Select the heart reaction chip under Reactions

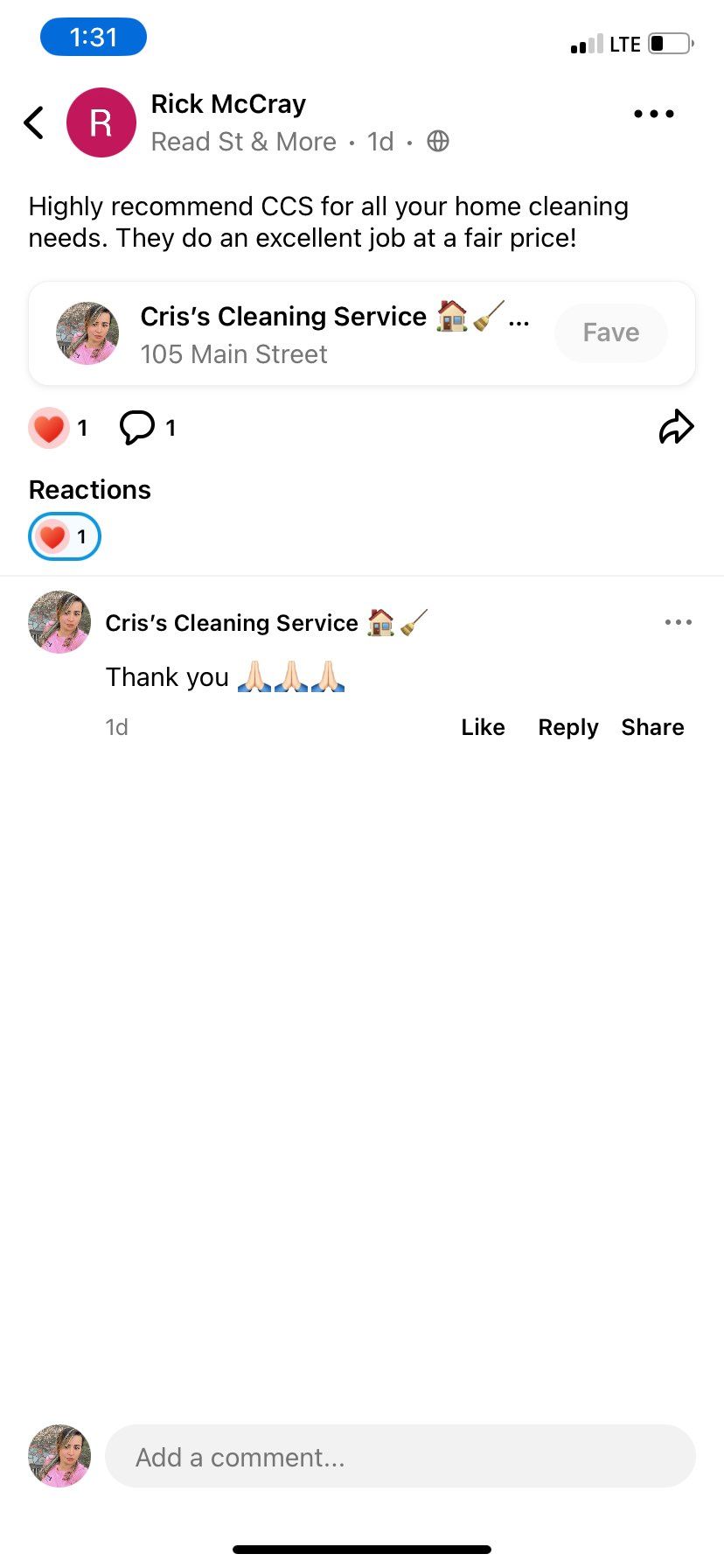(65, 536)
